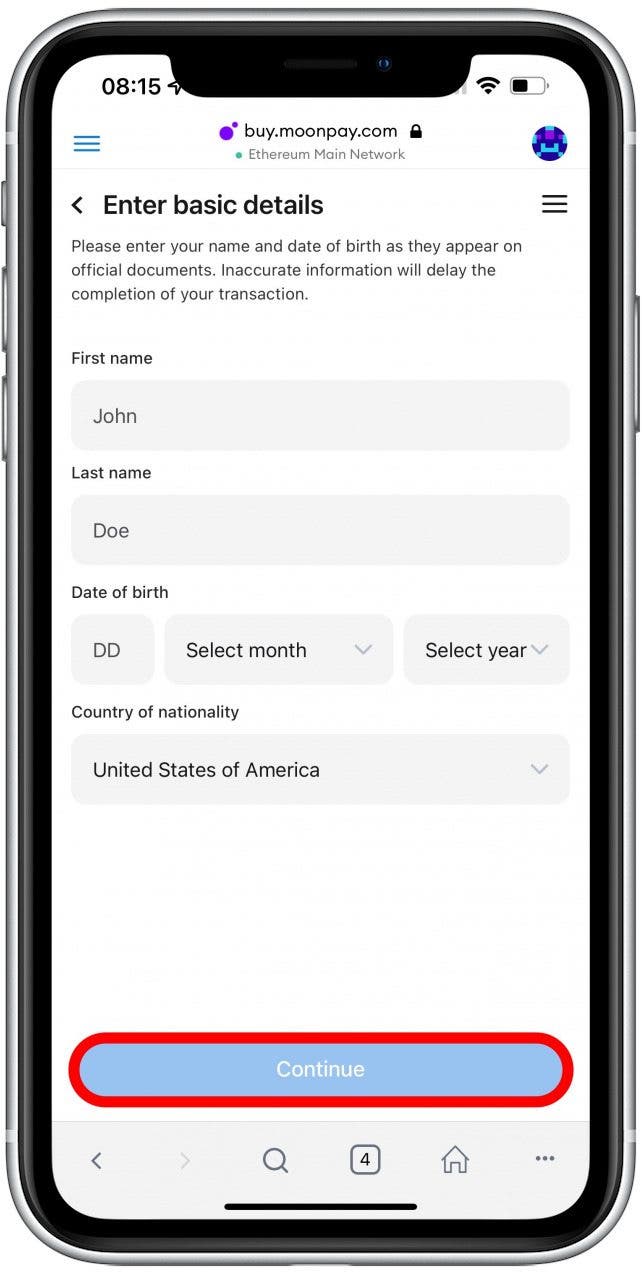
Task: Open the blue hamburger menu at top left
Action: tap(87, 144)
